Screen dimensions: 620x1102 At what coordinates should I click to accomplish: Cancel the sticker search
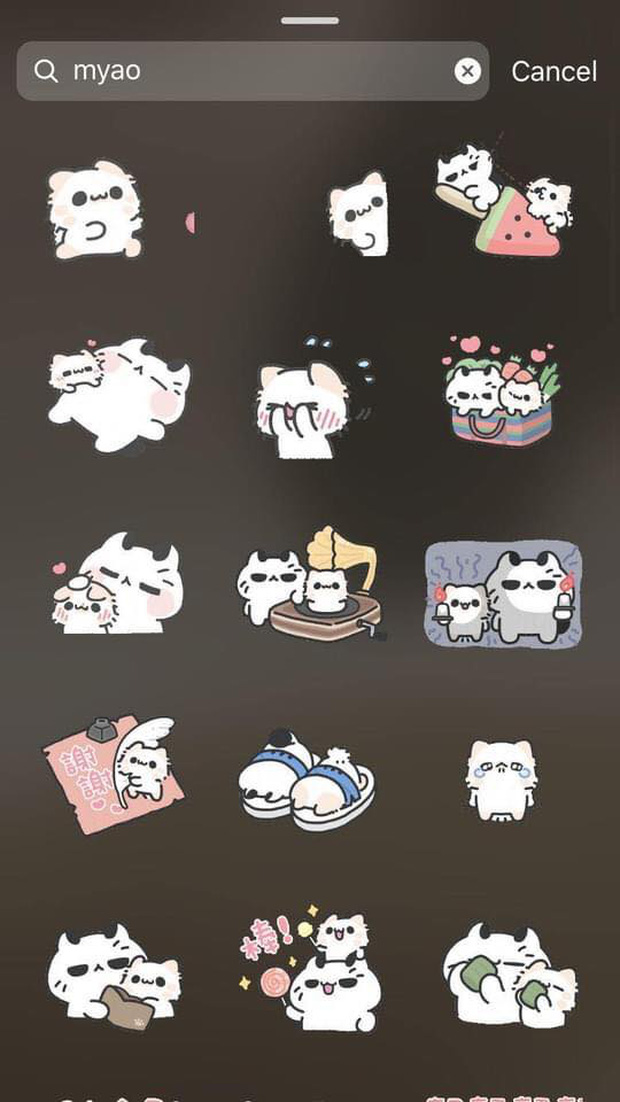tap(553, 71)
